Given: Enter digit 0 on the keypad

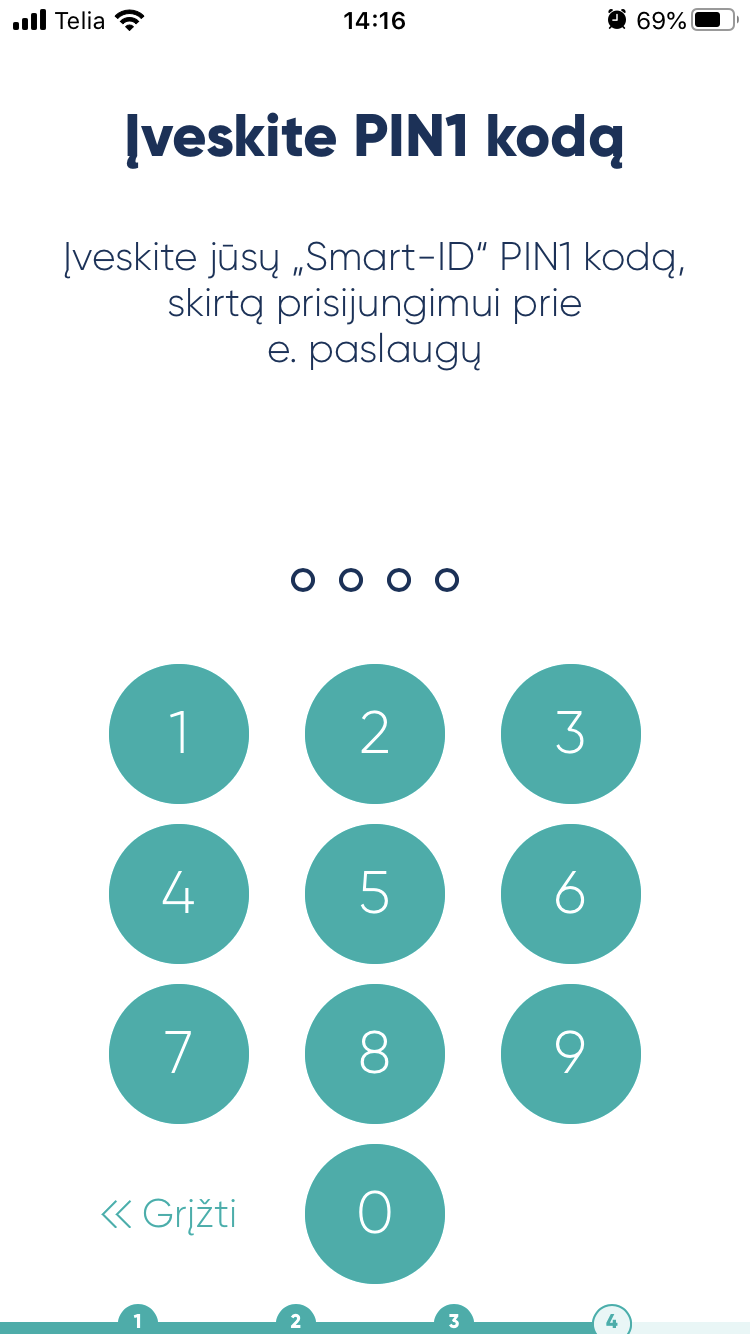Looking at the screenshot, I should point(375,1214).
